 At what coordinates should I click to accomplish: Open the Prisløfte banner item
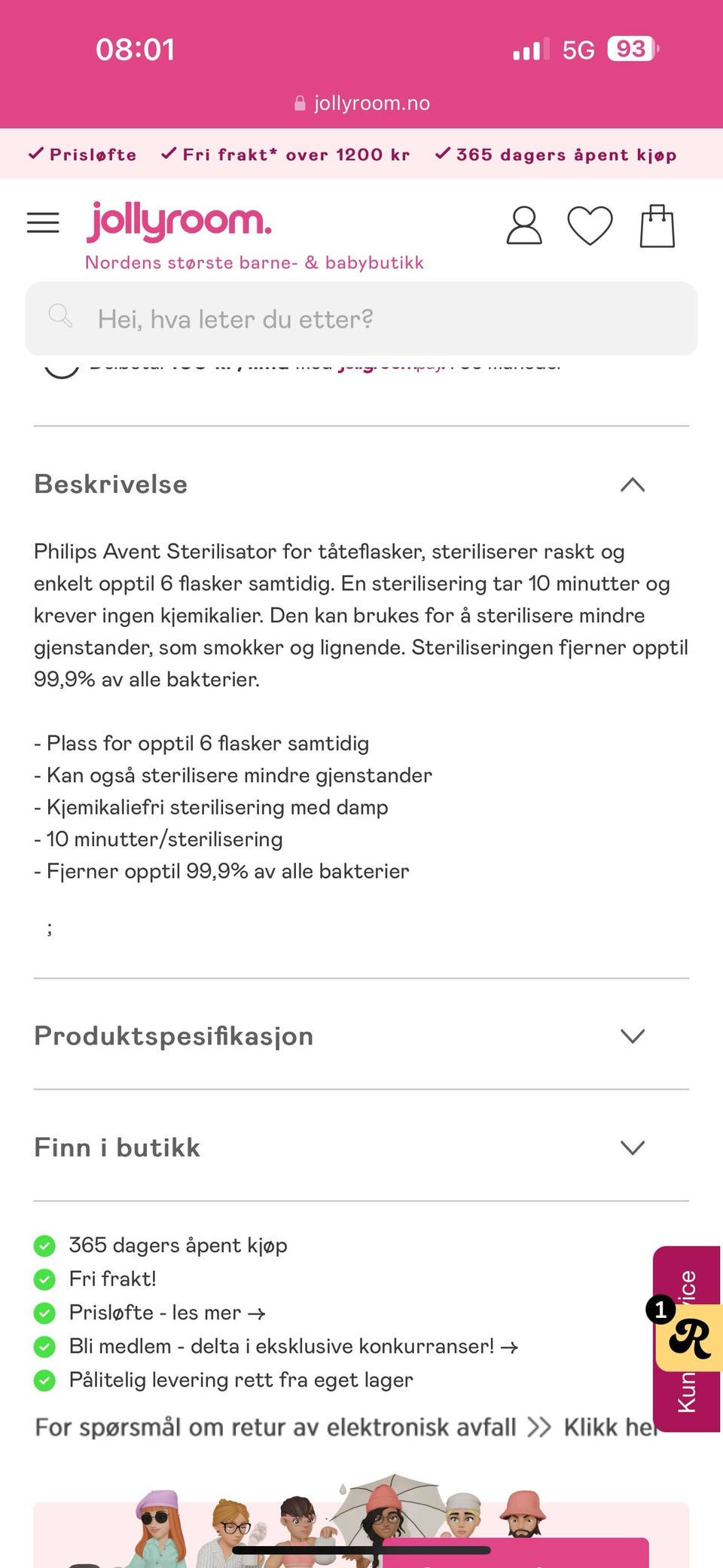pos(81,154)
